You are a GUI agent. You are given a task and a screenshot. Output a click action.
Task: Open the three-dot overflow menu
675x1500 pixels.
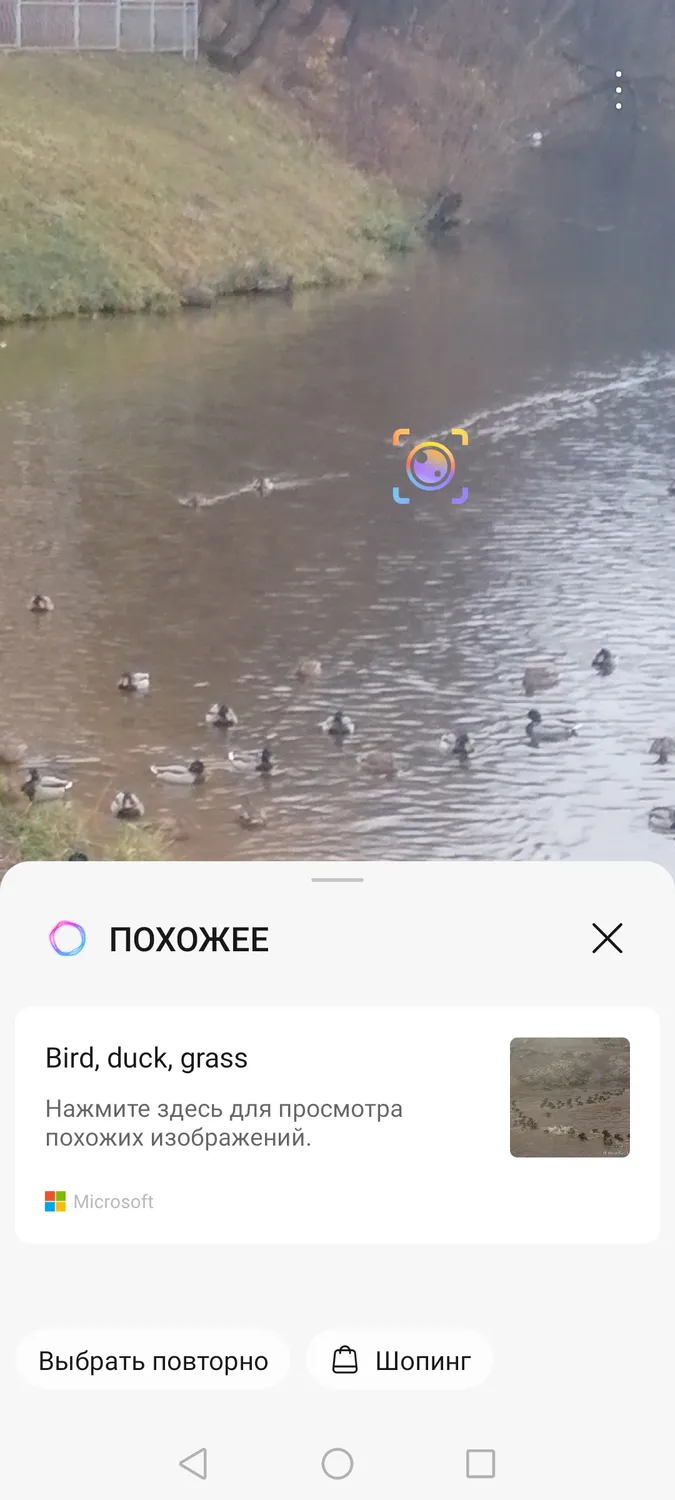(x=619, y=90)
